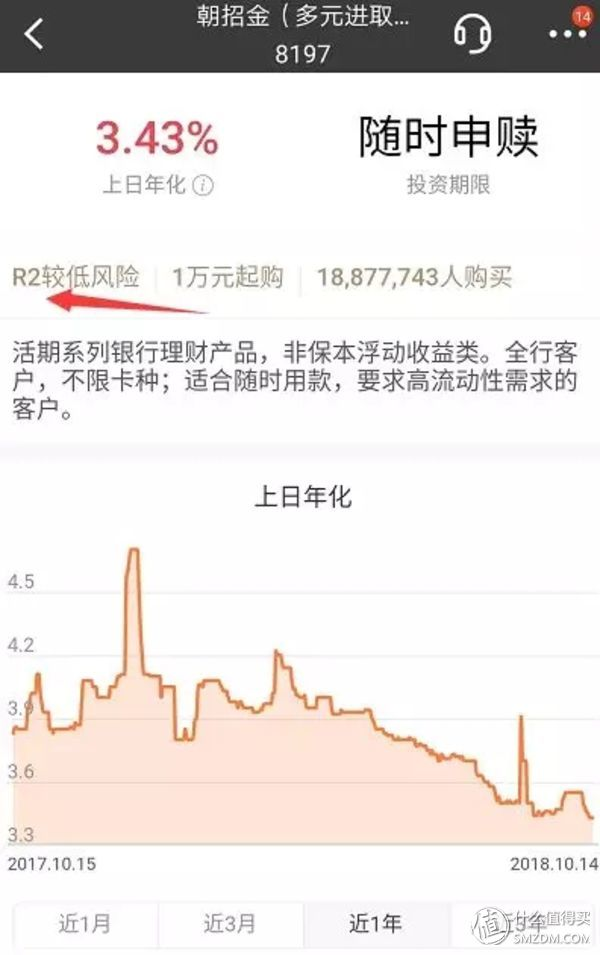Open the three-dot overflow menu
Viewport: 600px width, 955px height.
point(567,35)
